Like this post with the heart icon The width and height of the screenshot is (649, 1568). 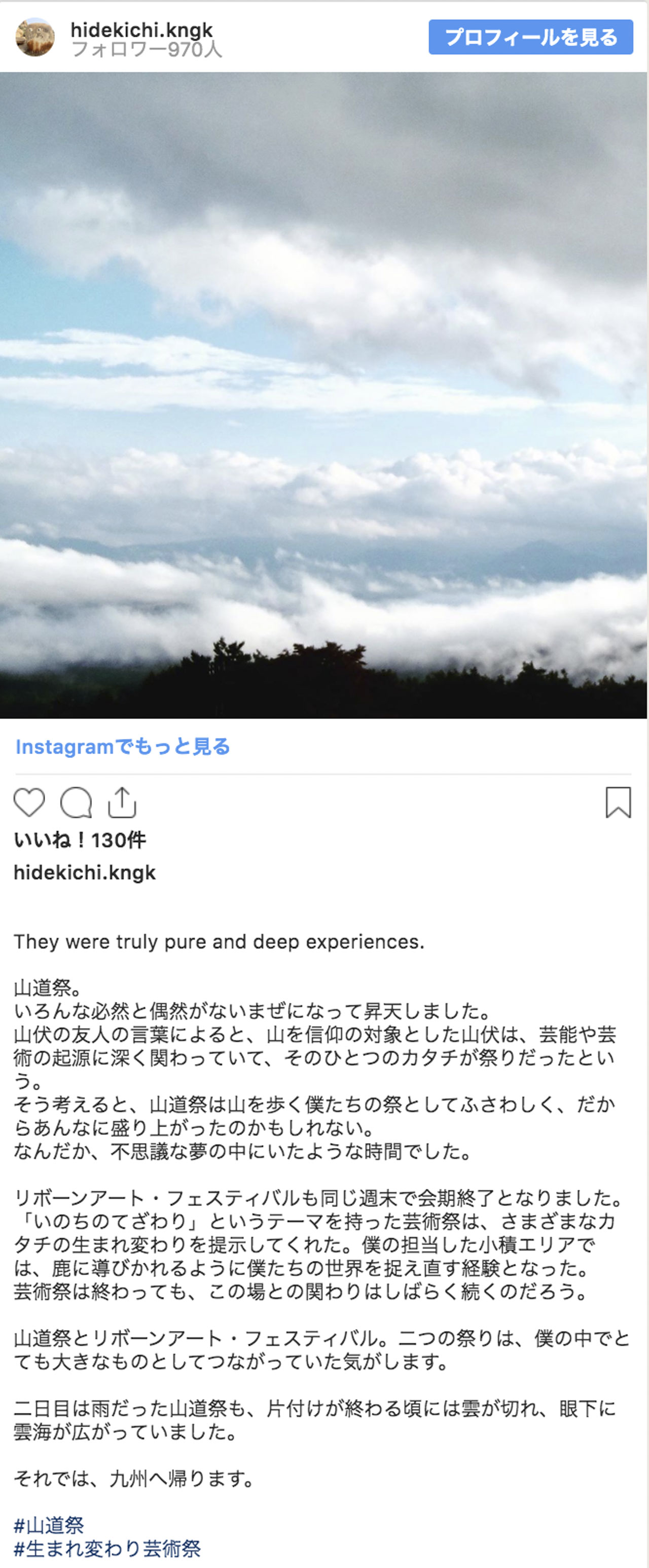[29, 802]
